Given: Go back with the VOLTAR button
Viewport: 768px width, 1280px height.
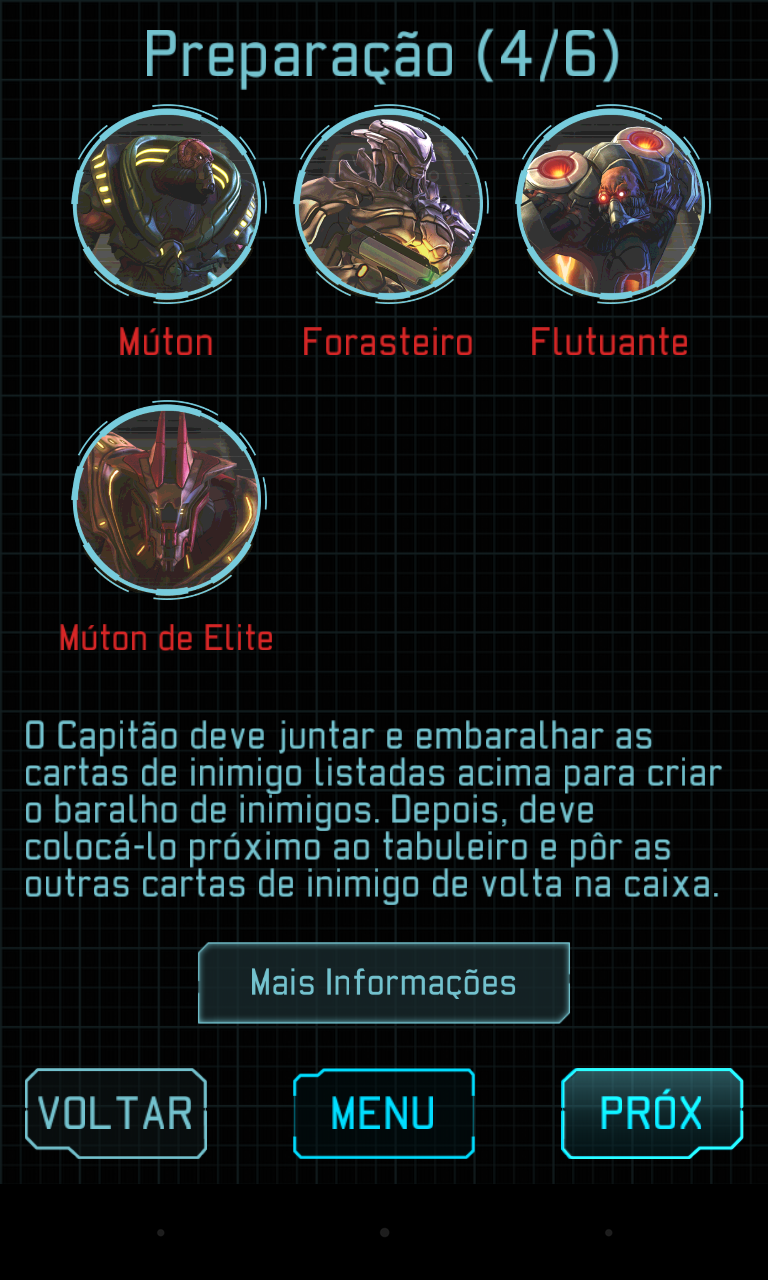Looking at the screenshot, I should tap(116, 1113).
